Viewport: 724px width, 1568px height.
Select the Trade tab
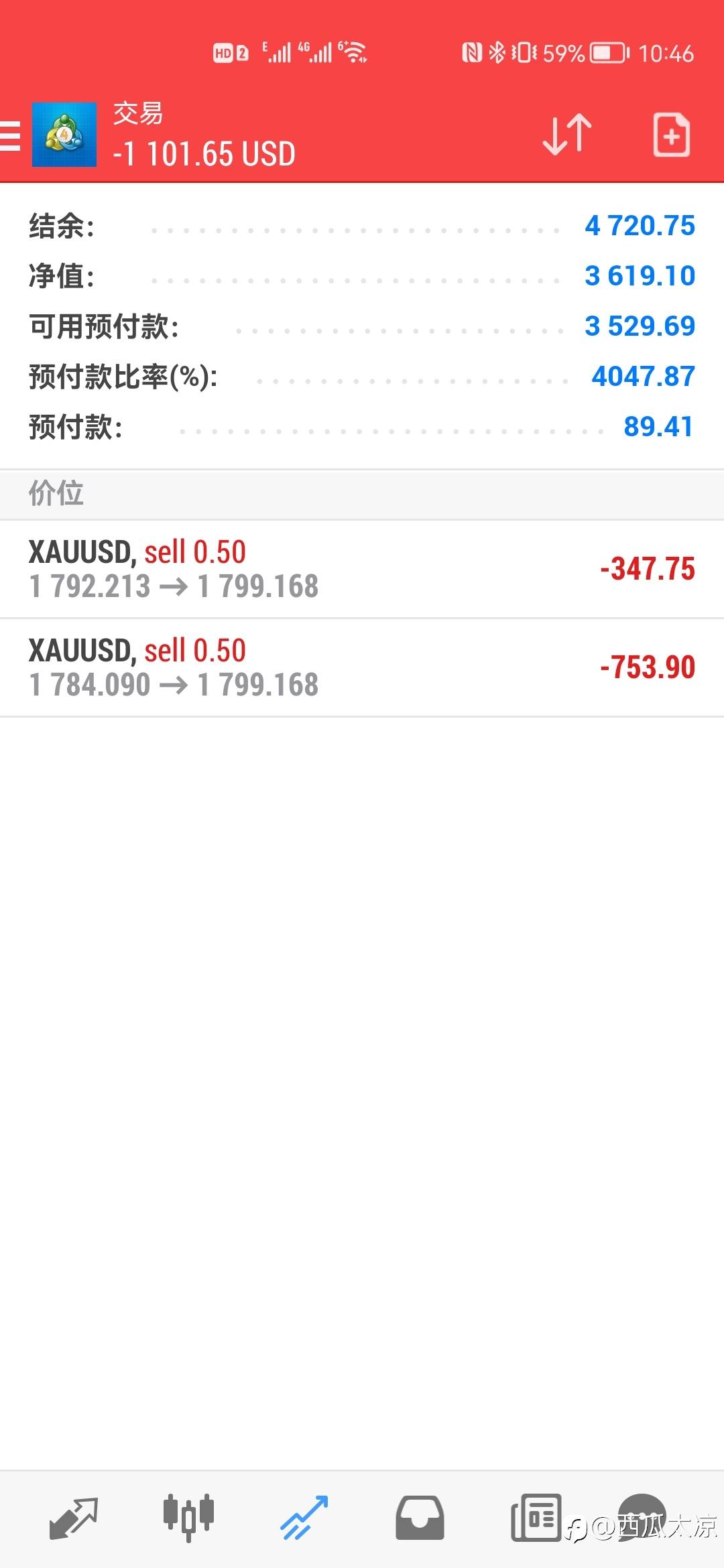pyautogui.click(x=304, y=1518)
